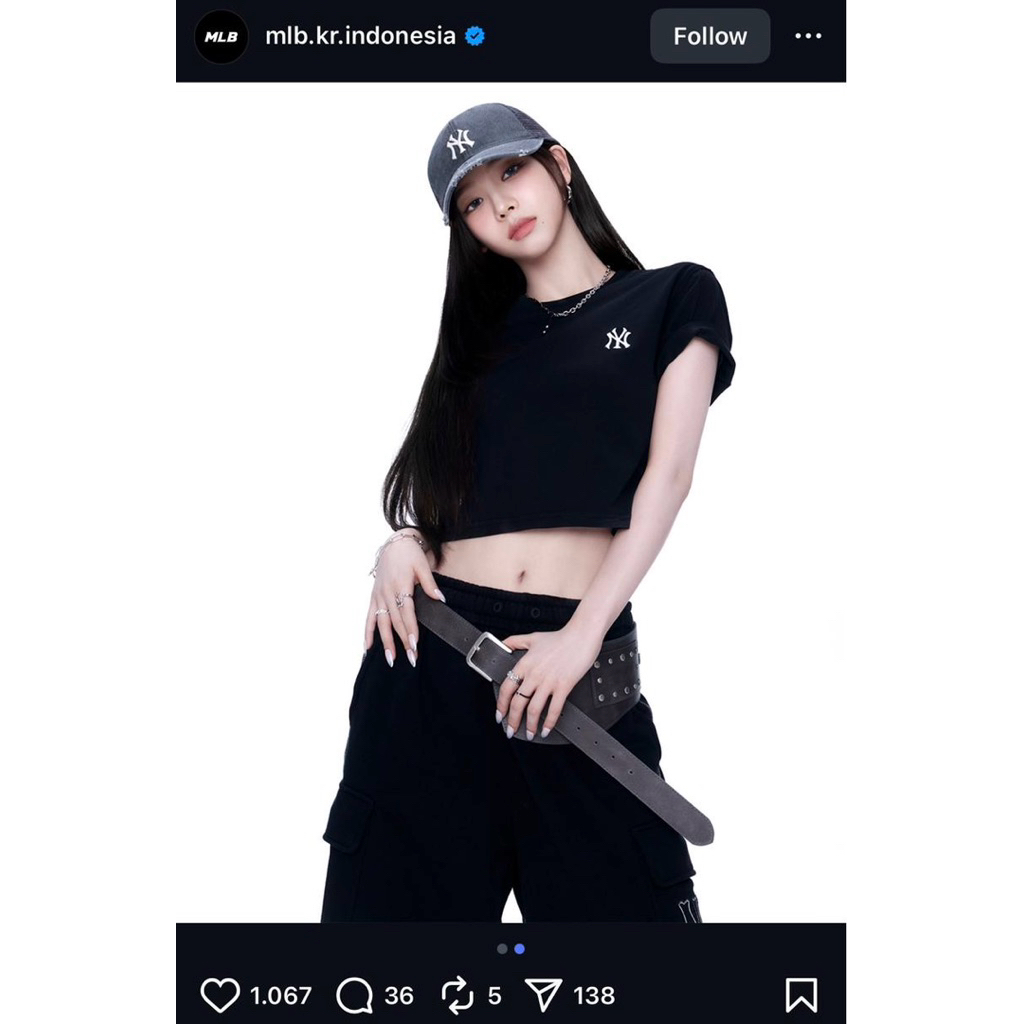This screenshot has width=1024, height=1024.
Task: Open the post overflow menu
Action: click(808, 36)
